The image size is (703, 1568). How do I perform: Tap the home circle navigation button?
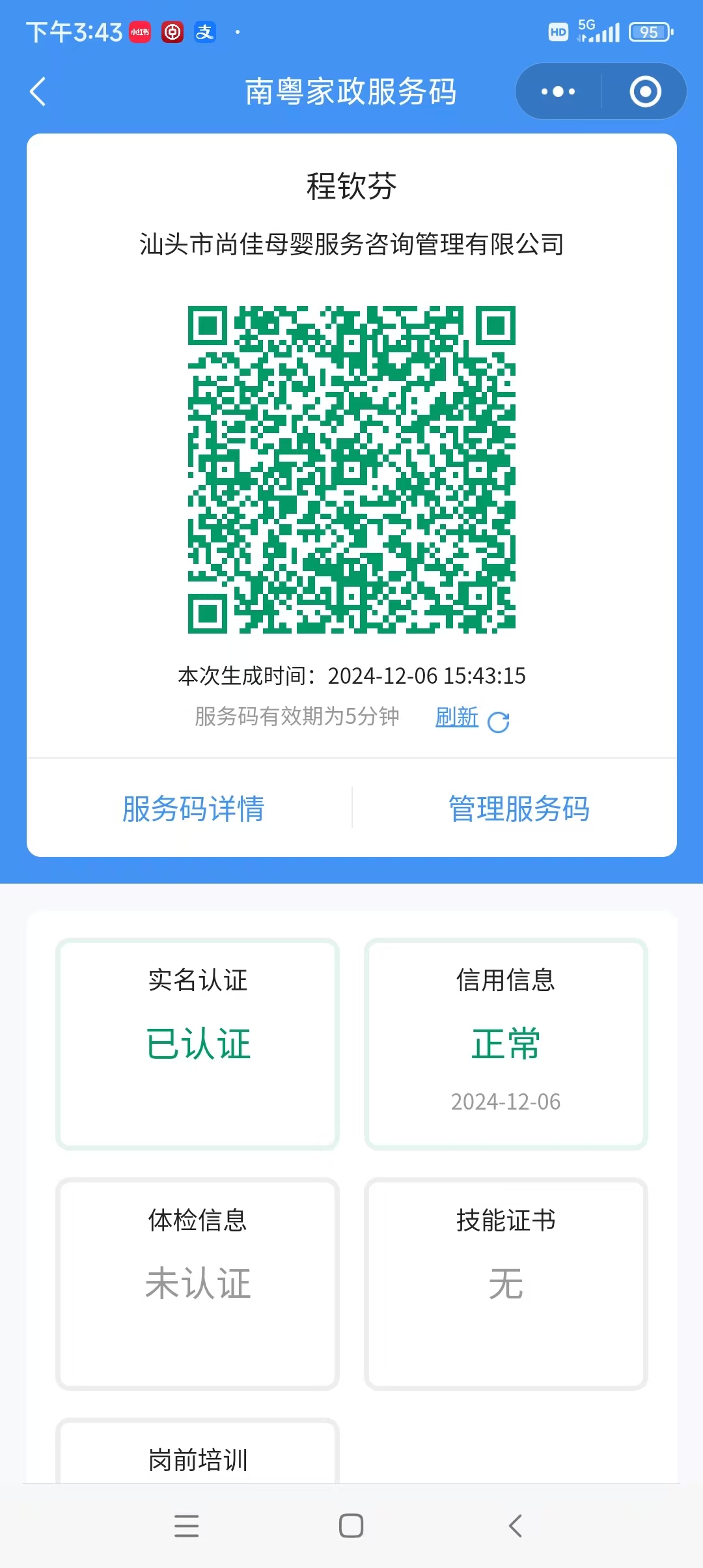351,1527
